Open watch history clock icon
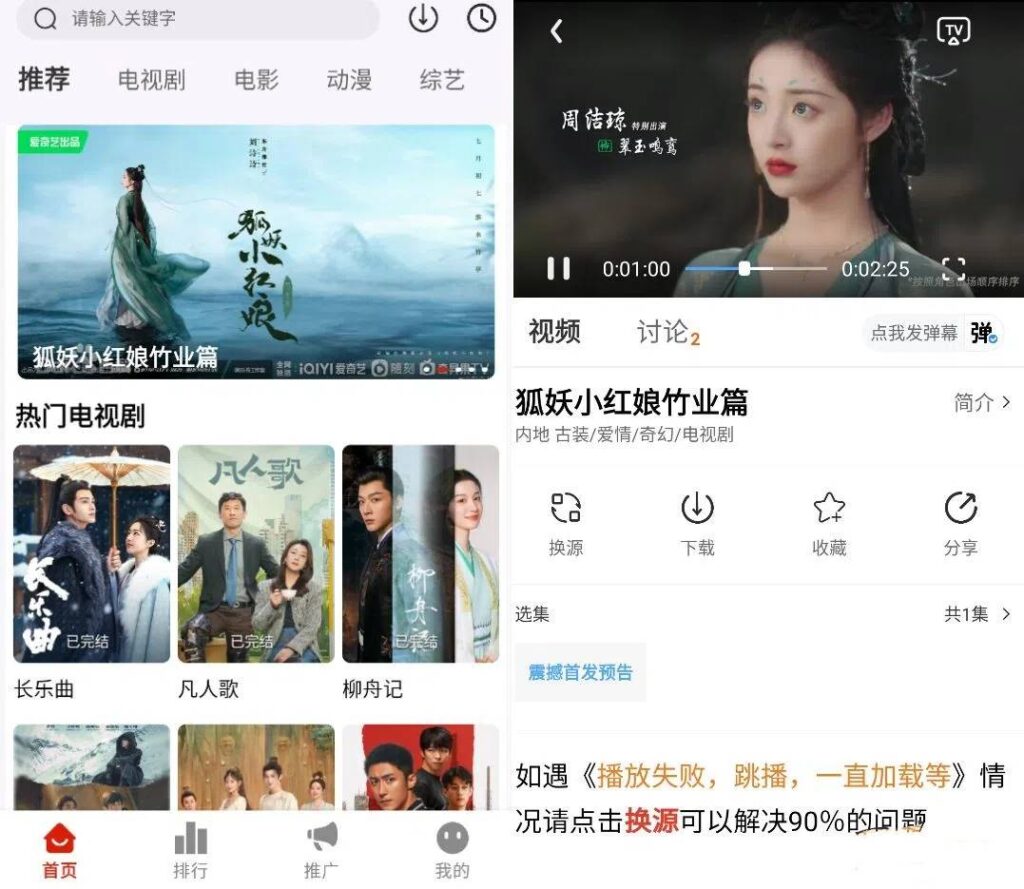1024x889 pixels. (x=481, y=18)
